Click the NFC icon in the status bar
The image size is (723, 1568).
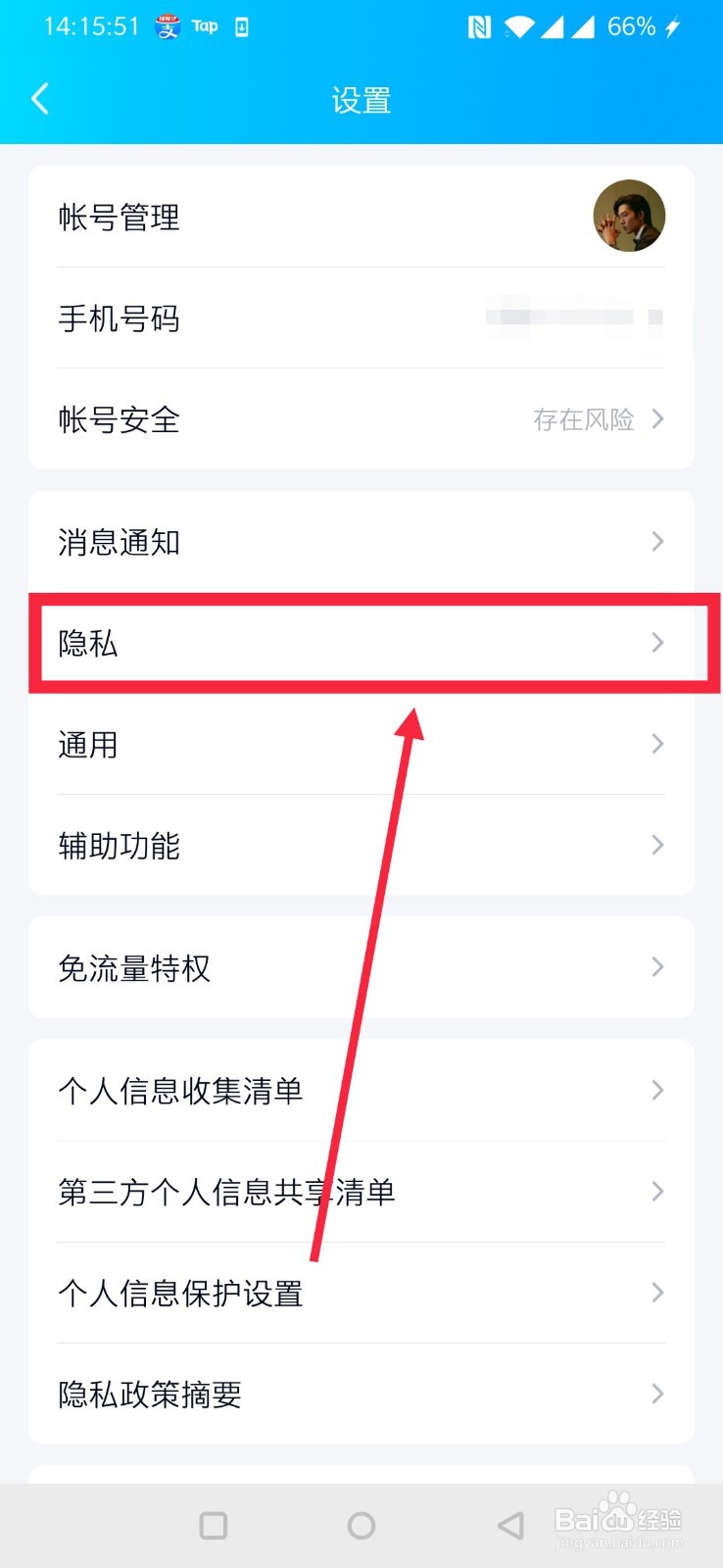[479, 26]
